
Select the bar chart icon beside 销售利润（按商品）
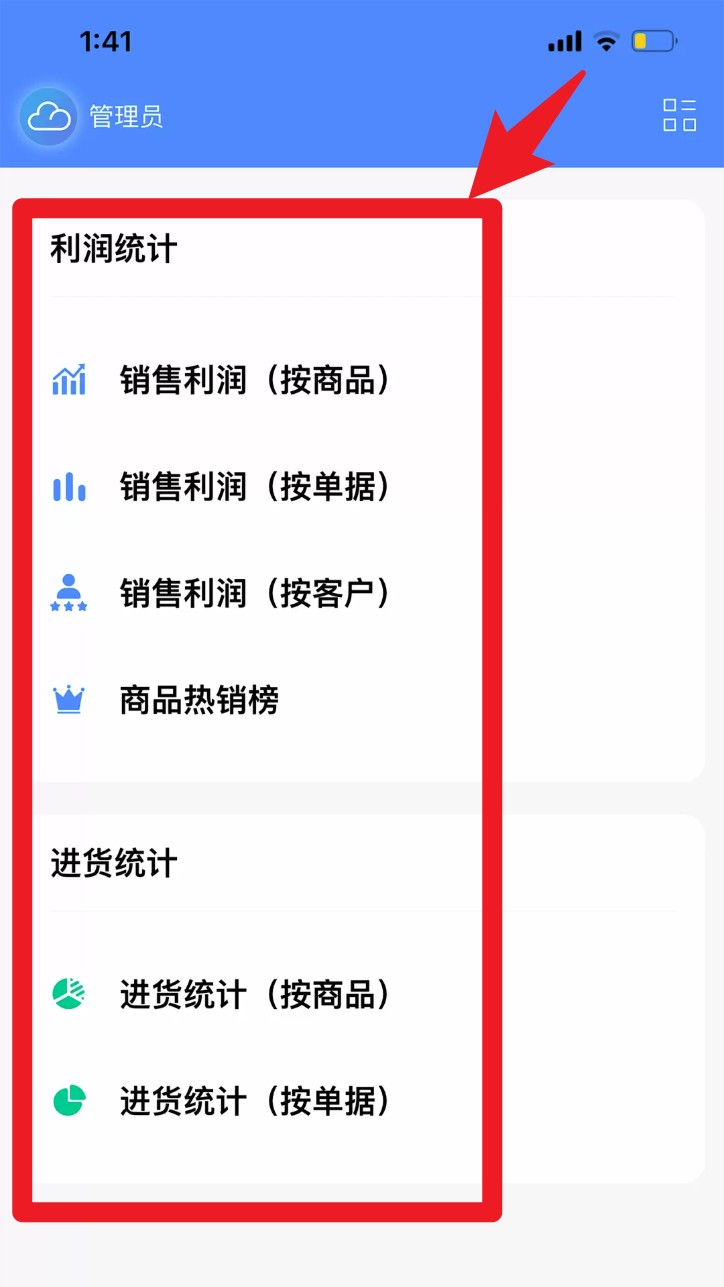point(67,381)
